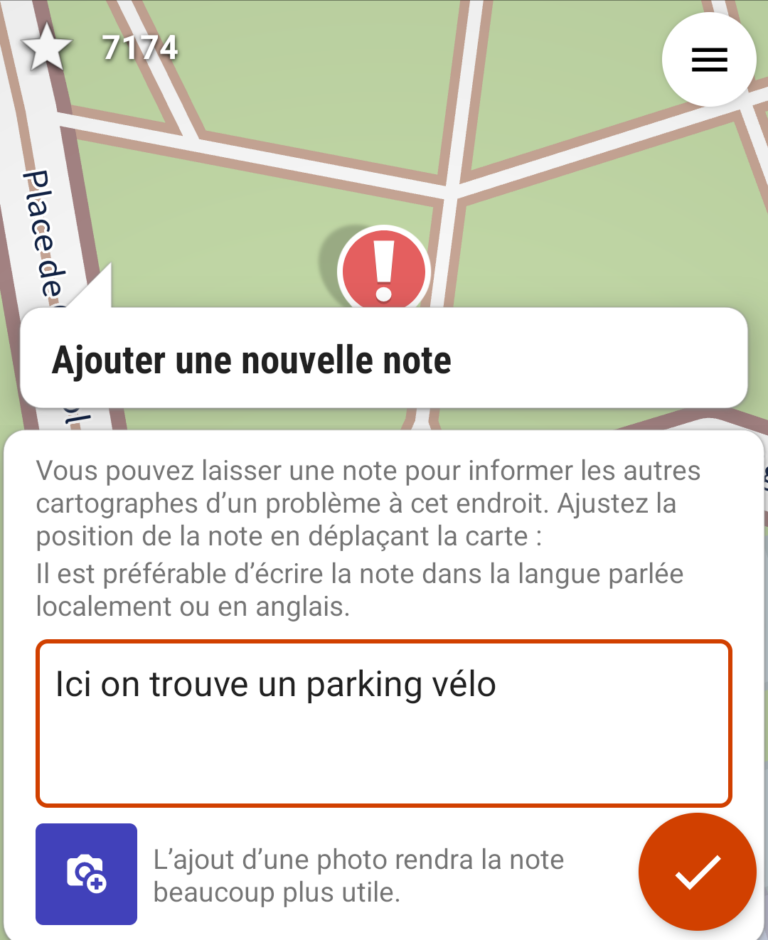Viewport: 768px width, 940px height.
Task: Click inside the note text input box
Action: (383, 720)
